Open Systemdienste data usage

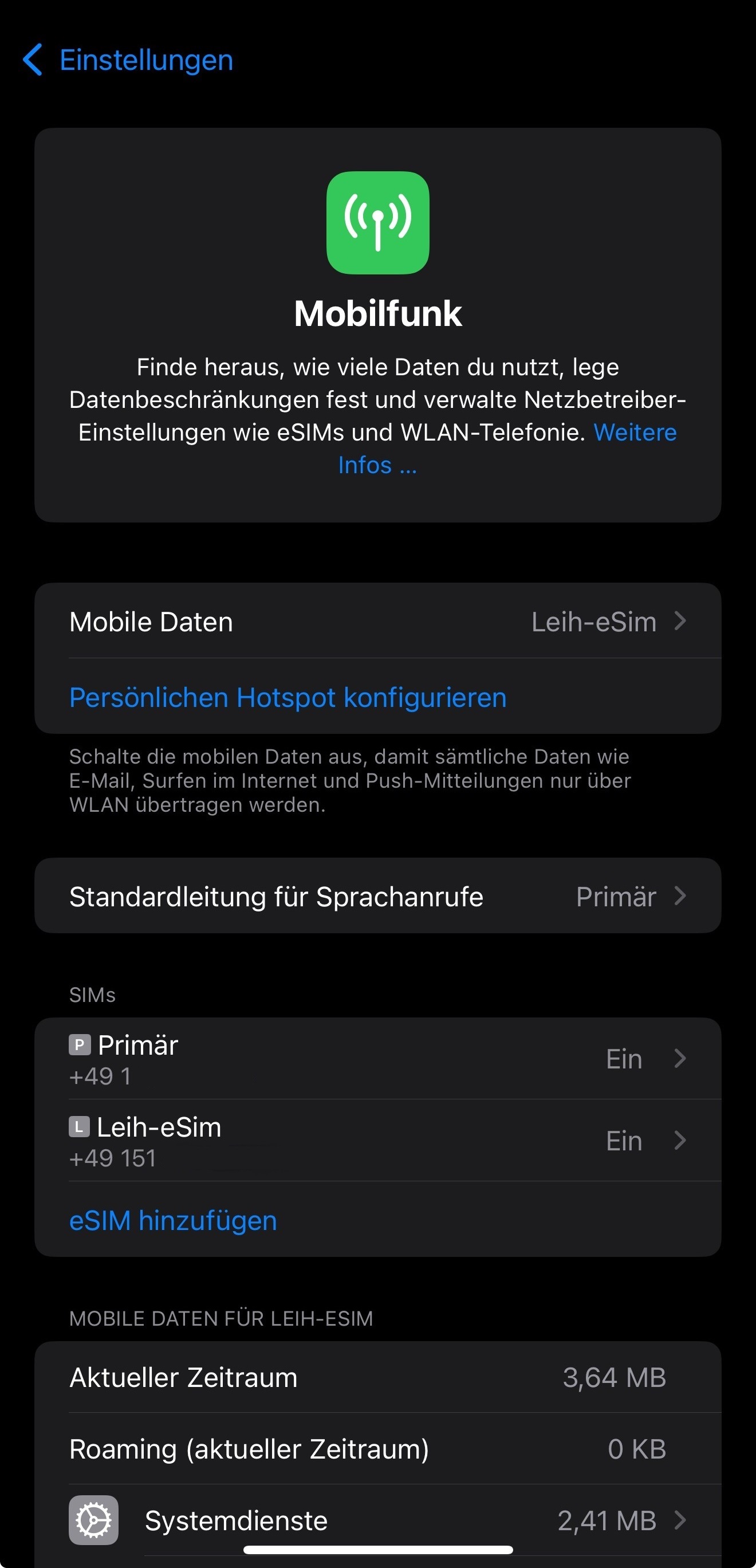[x=377, y=1520]
